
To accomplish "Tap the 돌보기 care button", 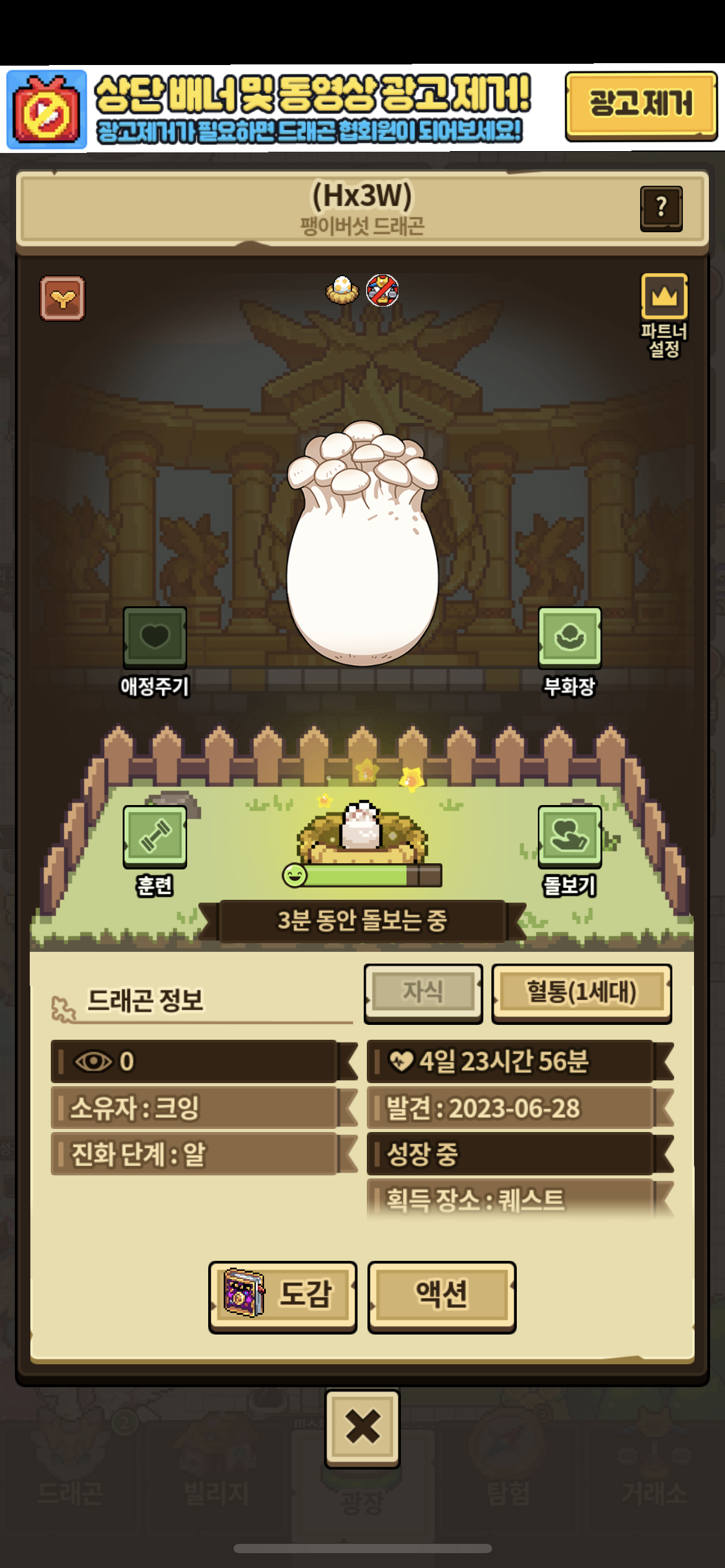I will click(x=569, y=836).
